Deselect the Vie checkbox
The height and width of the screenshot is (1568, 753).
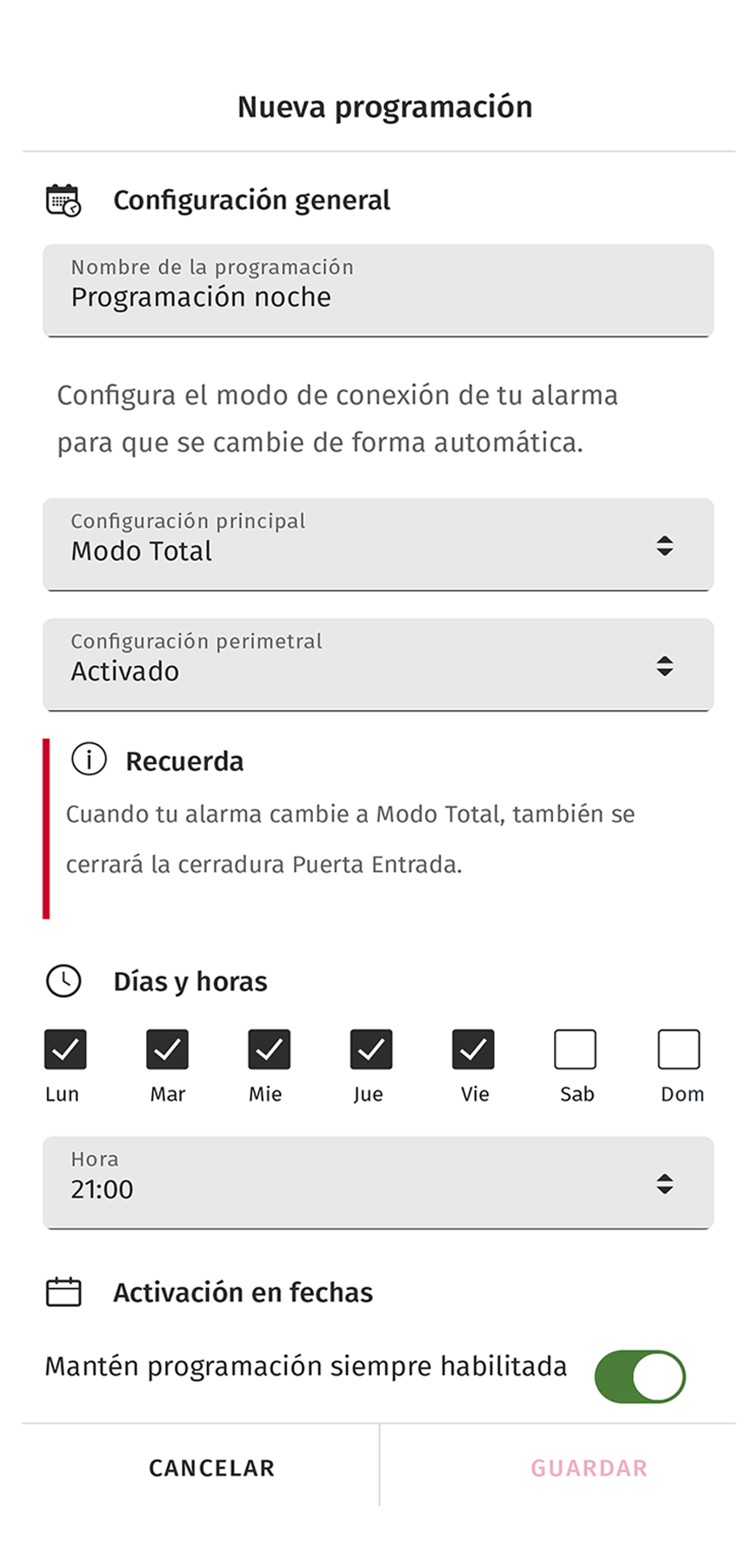tap(473, 1049)
